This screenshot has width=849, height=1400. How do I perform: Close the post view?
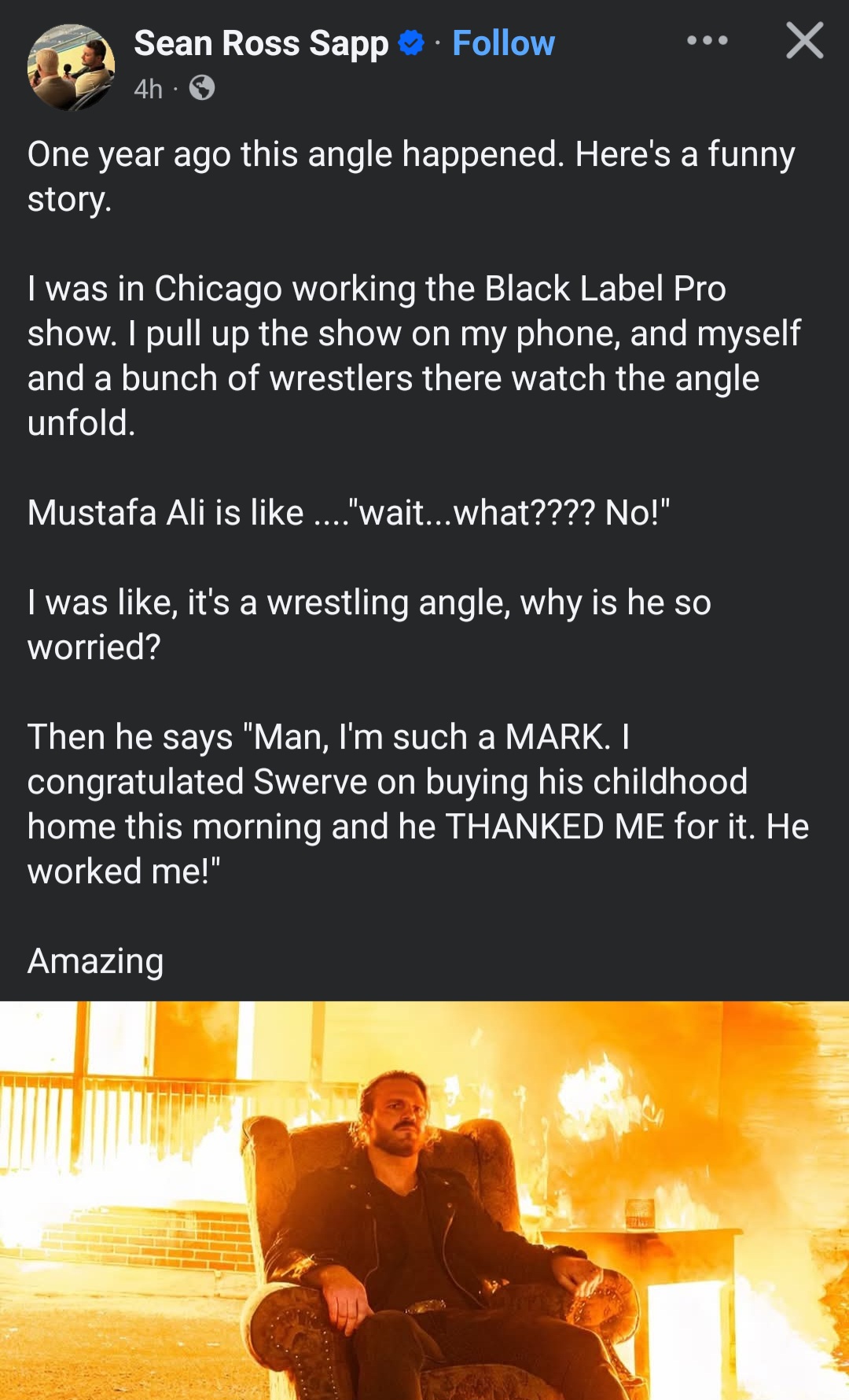click(x=804, y=40)
